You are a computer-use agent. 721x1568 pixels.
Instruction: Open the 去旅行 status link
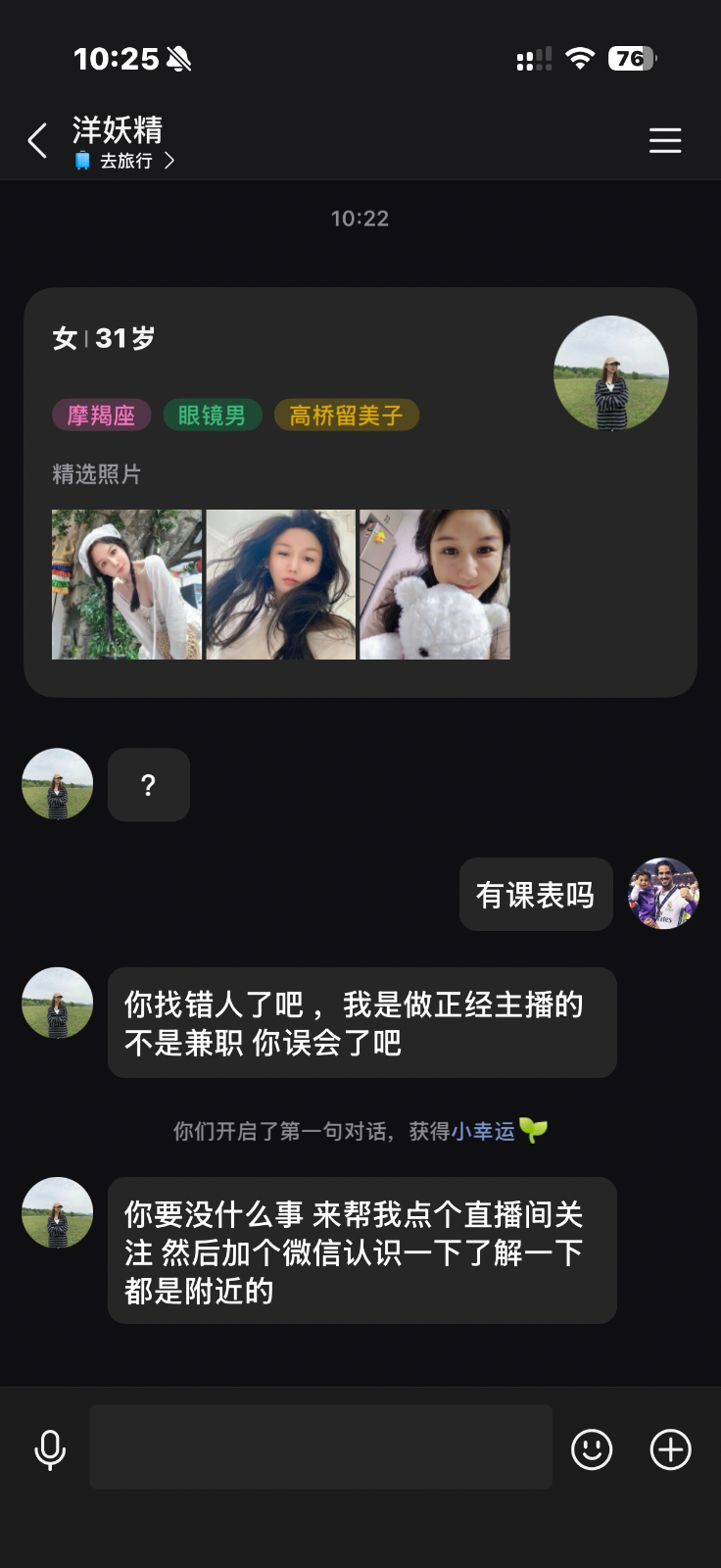(127, 161)
